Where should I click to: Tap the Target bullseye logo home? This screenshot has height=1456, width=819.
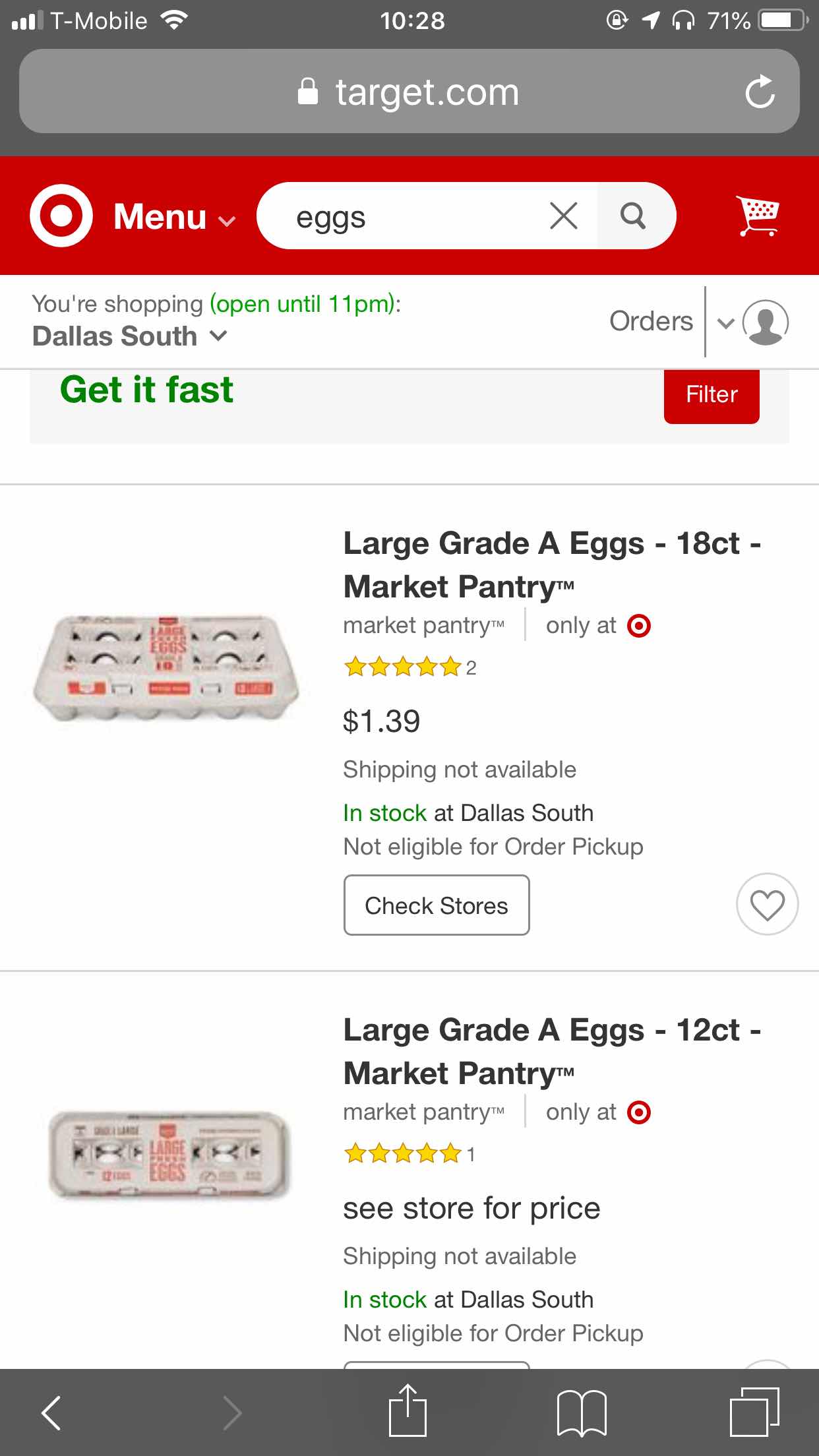coord(61,216)
